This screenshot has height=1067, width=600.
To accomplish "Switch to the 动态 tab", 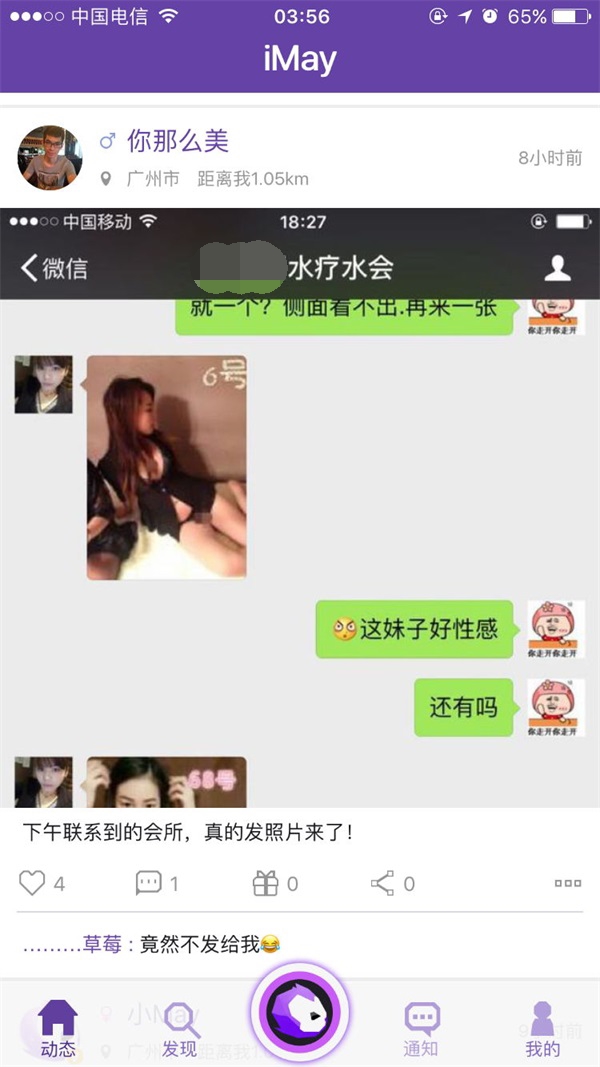I will [x=58, y=1028].
